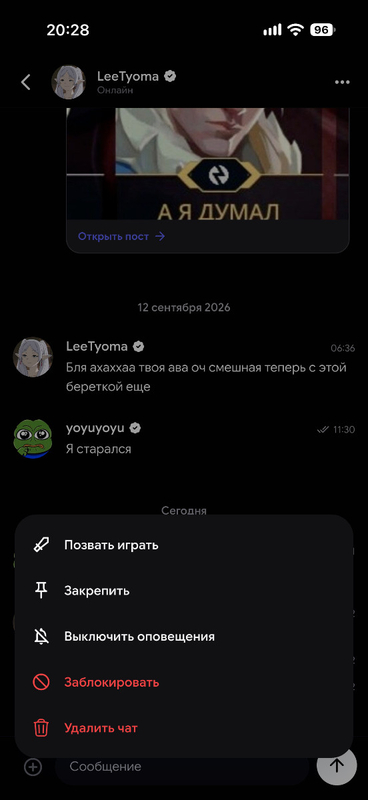Tap yoyuyoyu's frog avatar
Screen dimensions: 368x800
[x=33, y=438]
